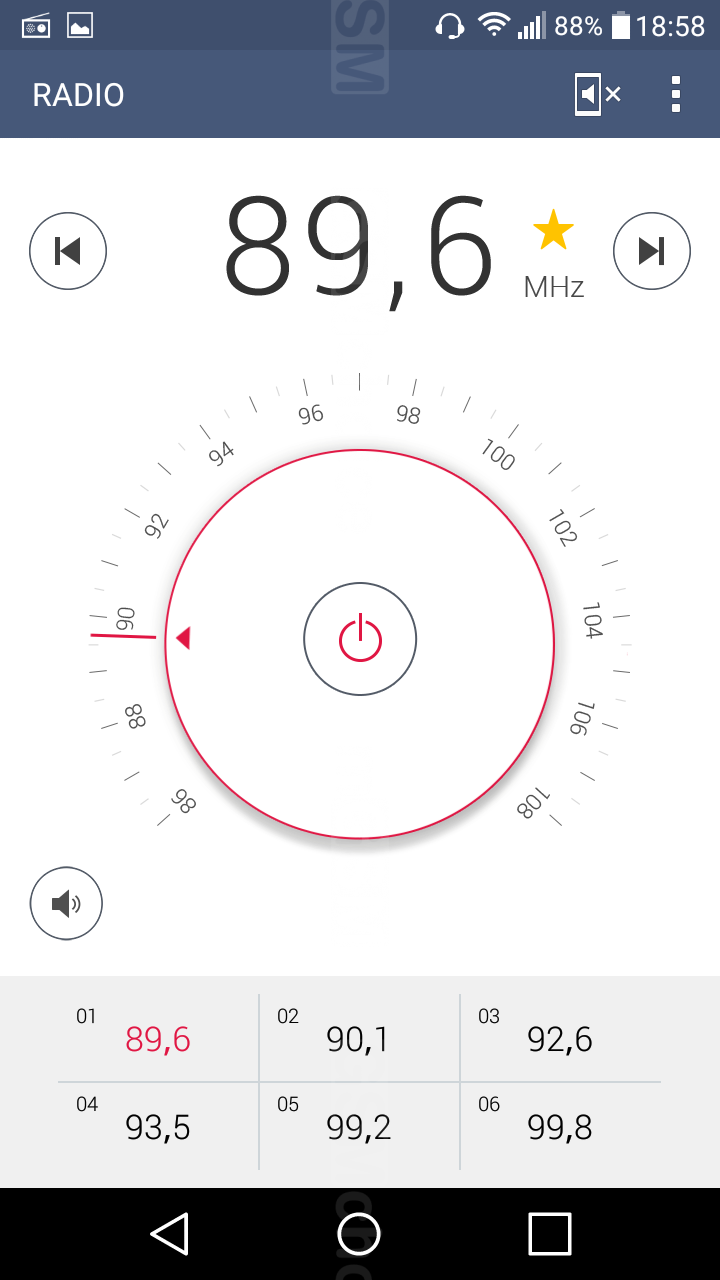Skip to the previous radio station
The width and height of the screenshot is (720, 1280).
pos(68,250)
